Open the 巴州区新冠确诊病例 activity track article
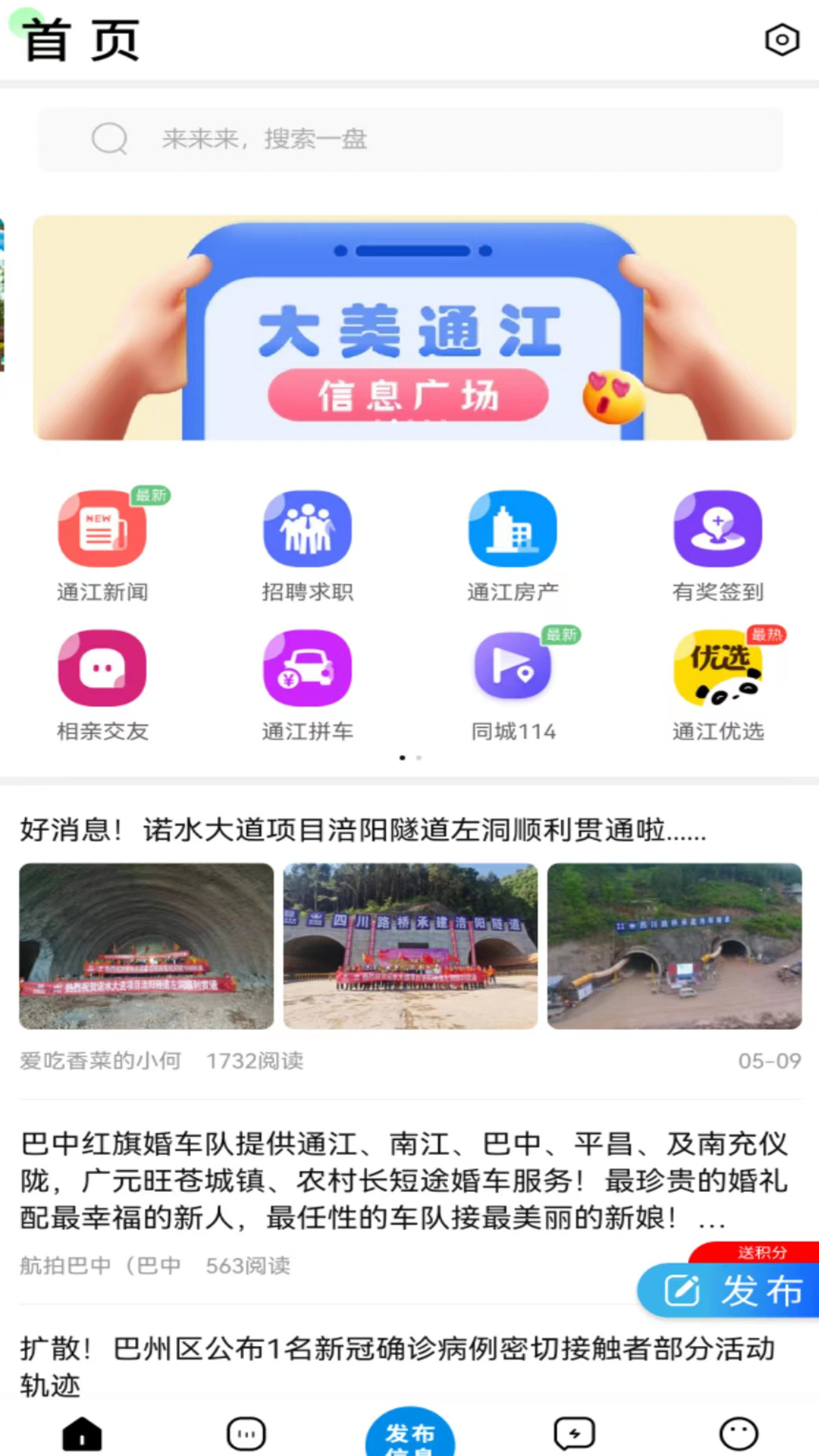 [x=397, y=1365]
